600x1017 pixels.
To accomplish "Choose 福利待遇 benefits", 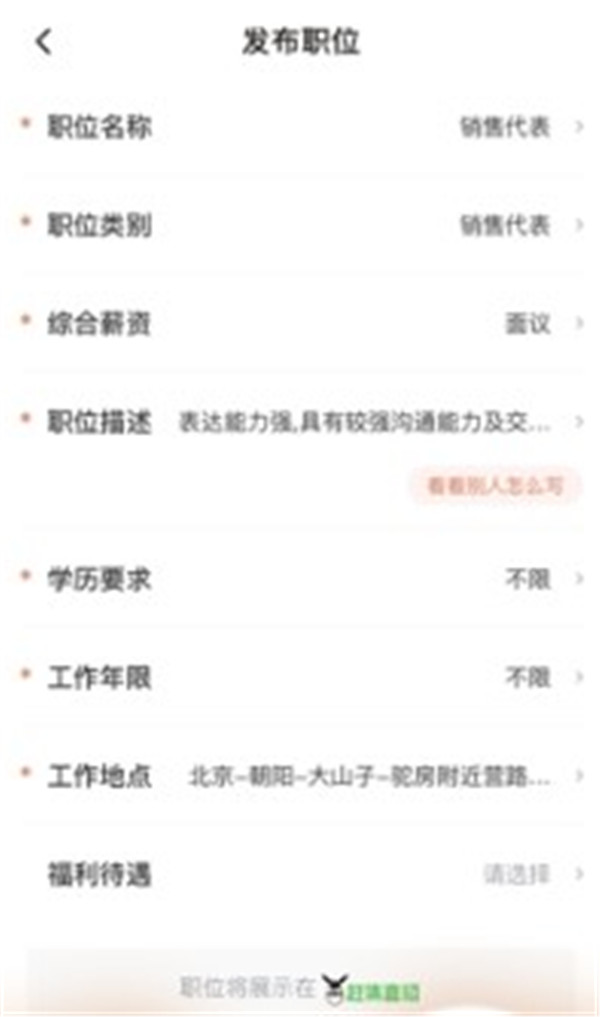I will tap(300, 875).
